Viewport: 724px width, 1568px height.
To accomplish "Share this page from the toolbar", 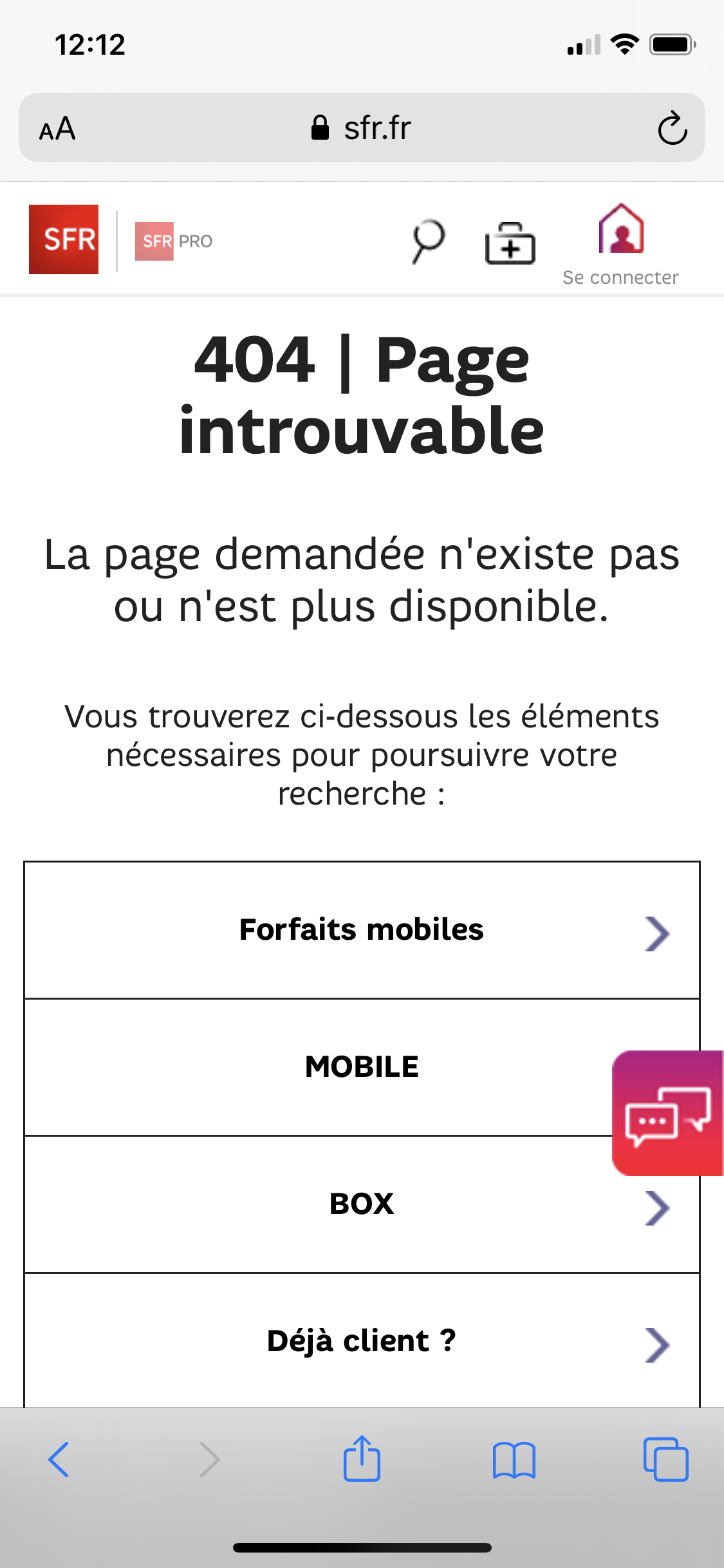I will 362,1459.
